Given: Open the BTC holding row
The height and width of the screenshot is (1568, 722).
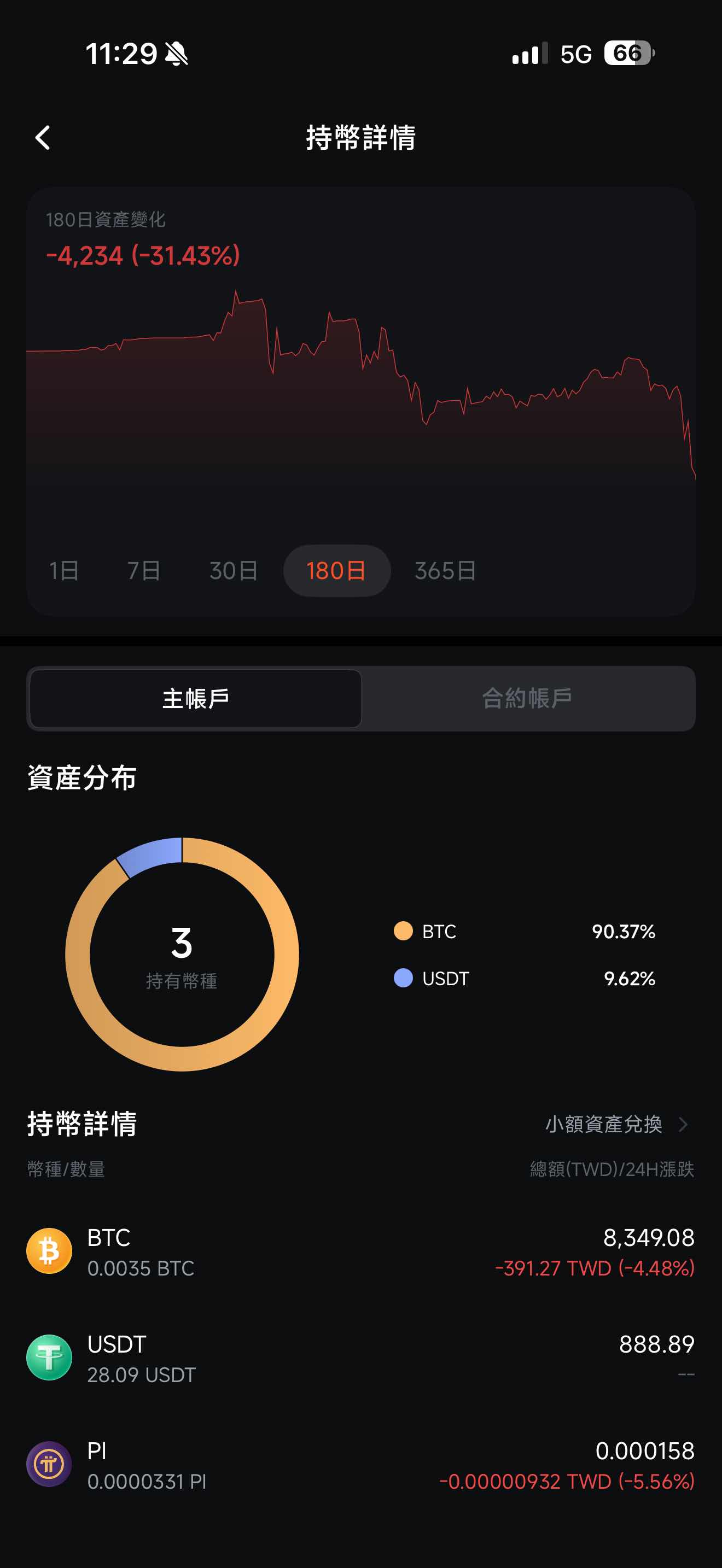Looking at the screenshot, I should point(360,1251).
